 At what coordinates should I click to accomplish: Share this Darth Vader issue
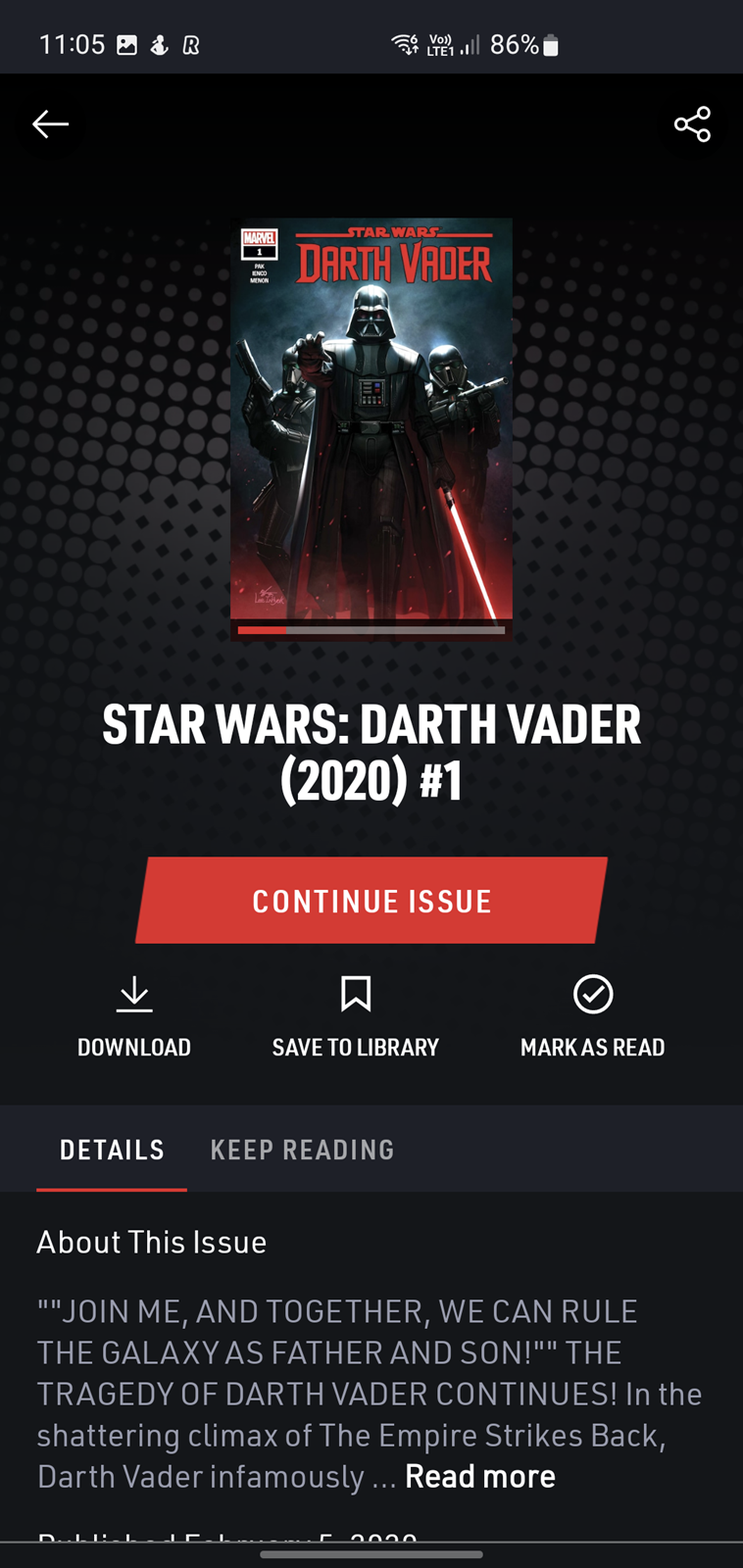coord(692,124)
